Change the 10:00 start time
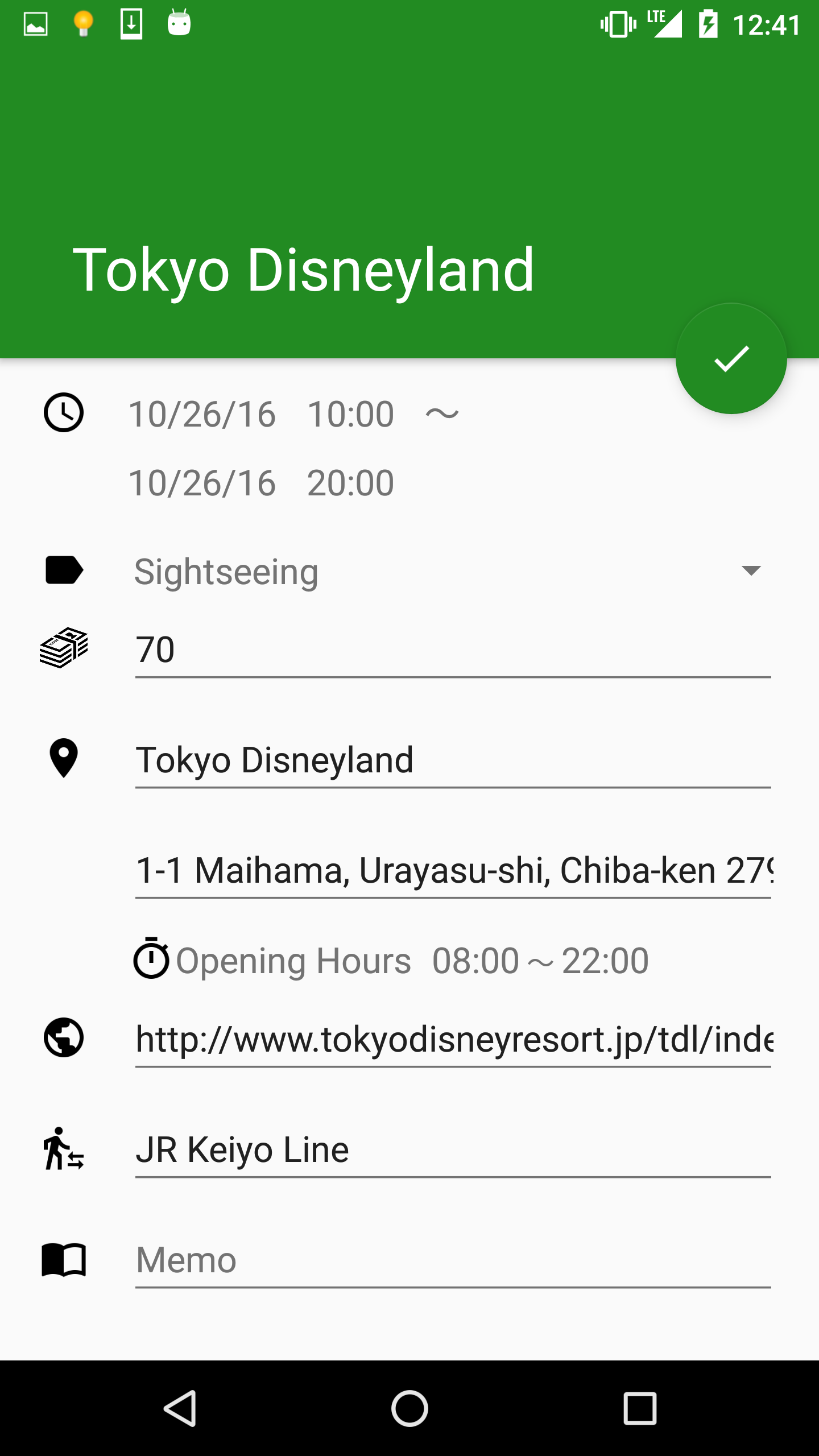Image resolution: width=819 pixels, height=1456 pixels. coord(350,414)
